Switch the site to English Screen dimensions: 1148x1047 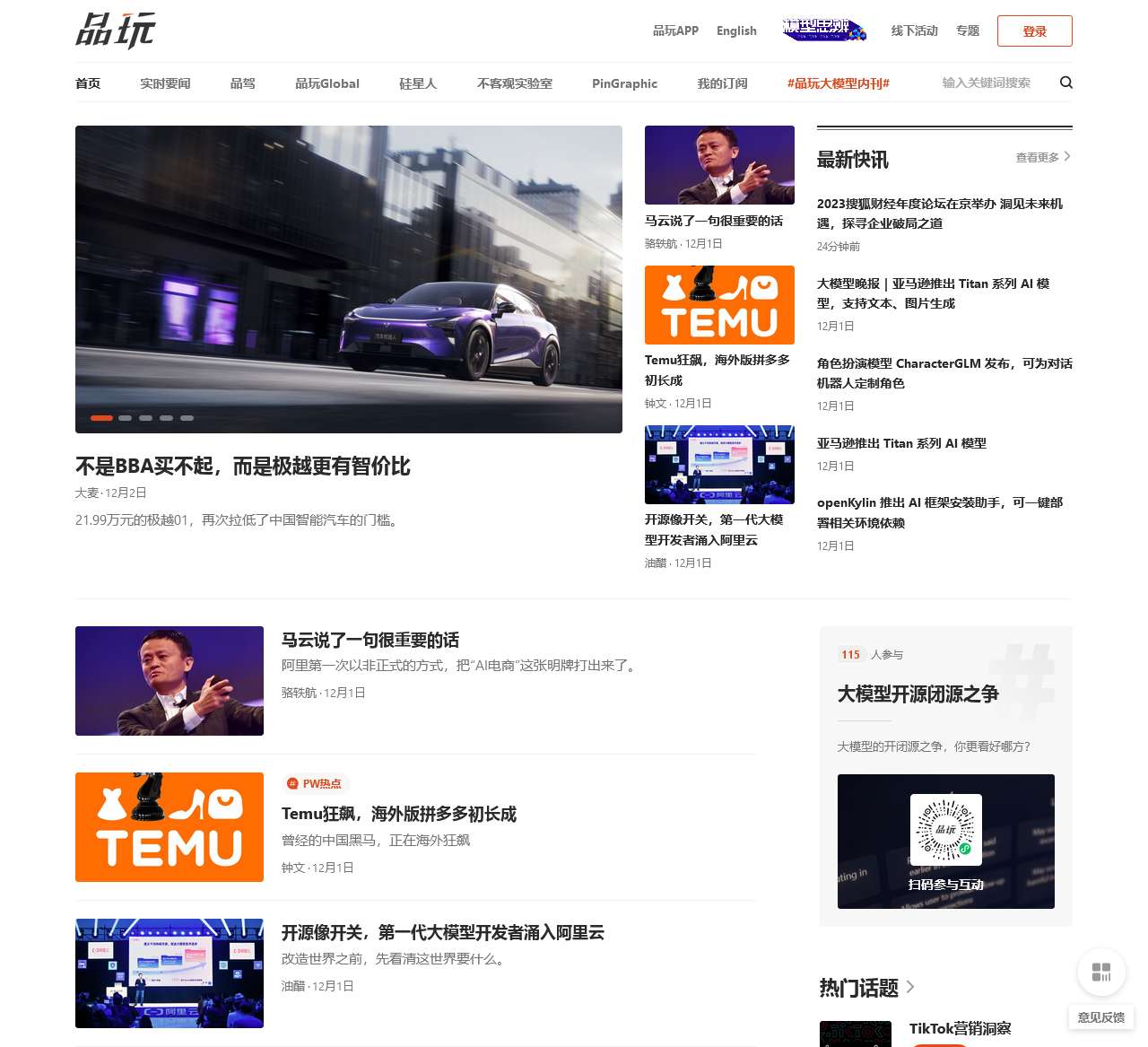pos(736,31)
